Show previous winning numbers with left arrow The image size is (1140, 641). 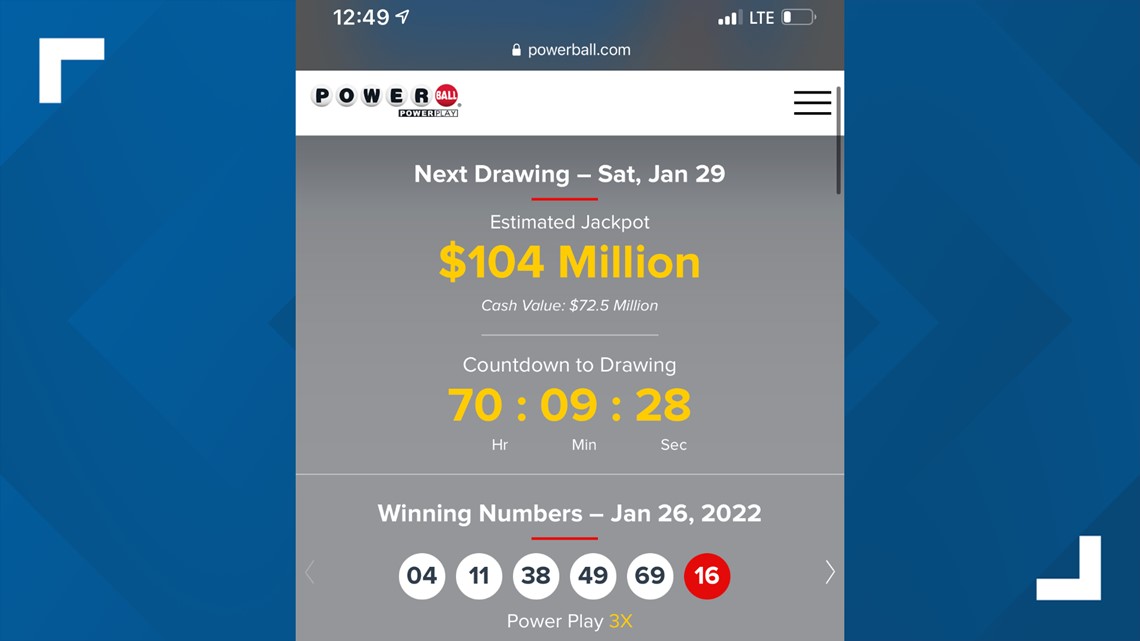[310, 572]
